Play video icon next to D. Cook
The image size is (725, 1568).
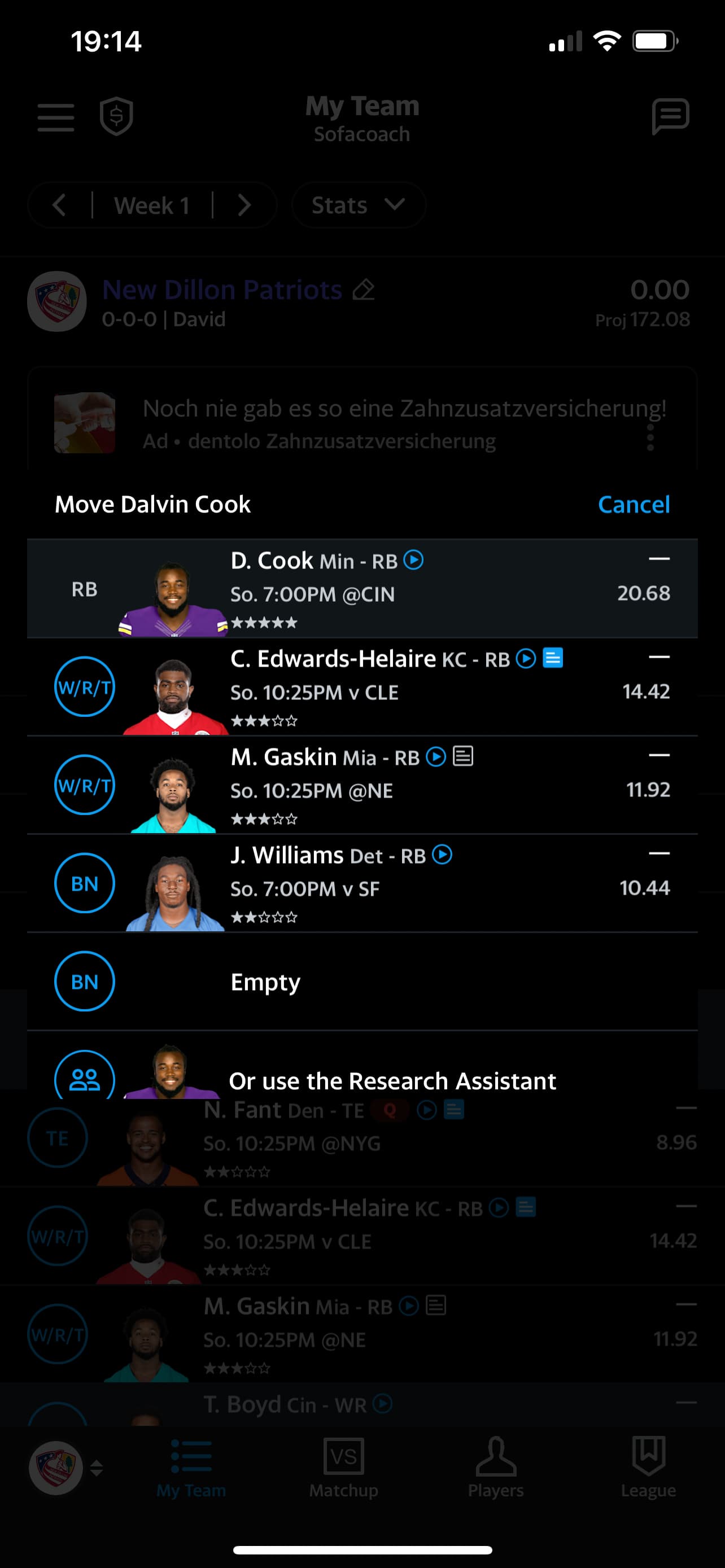click(413, 560)
